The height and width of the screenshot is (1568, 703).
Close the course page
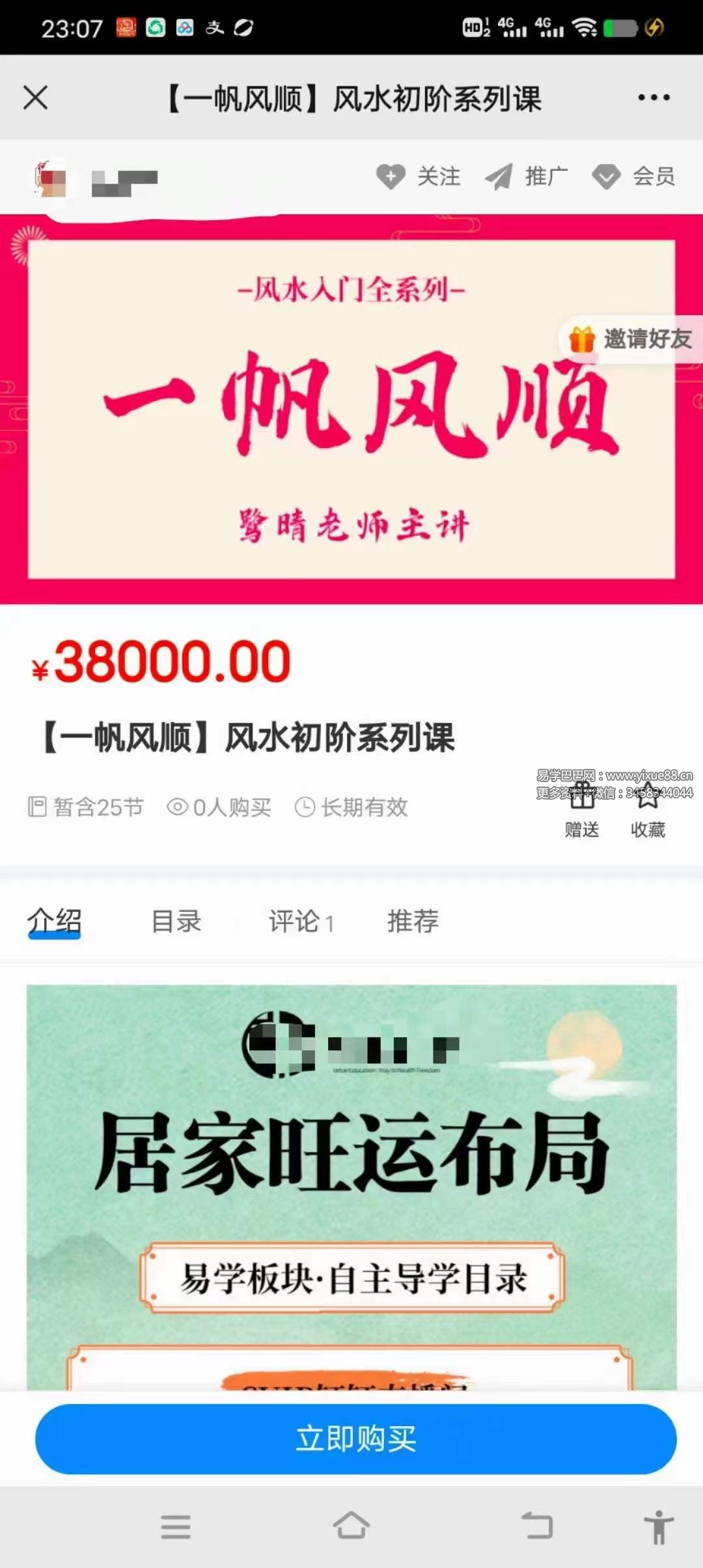[x=36, y=98]
